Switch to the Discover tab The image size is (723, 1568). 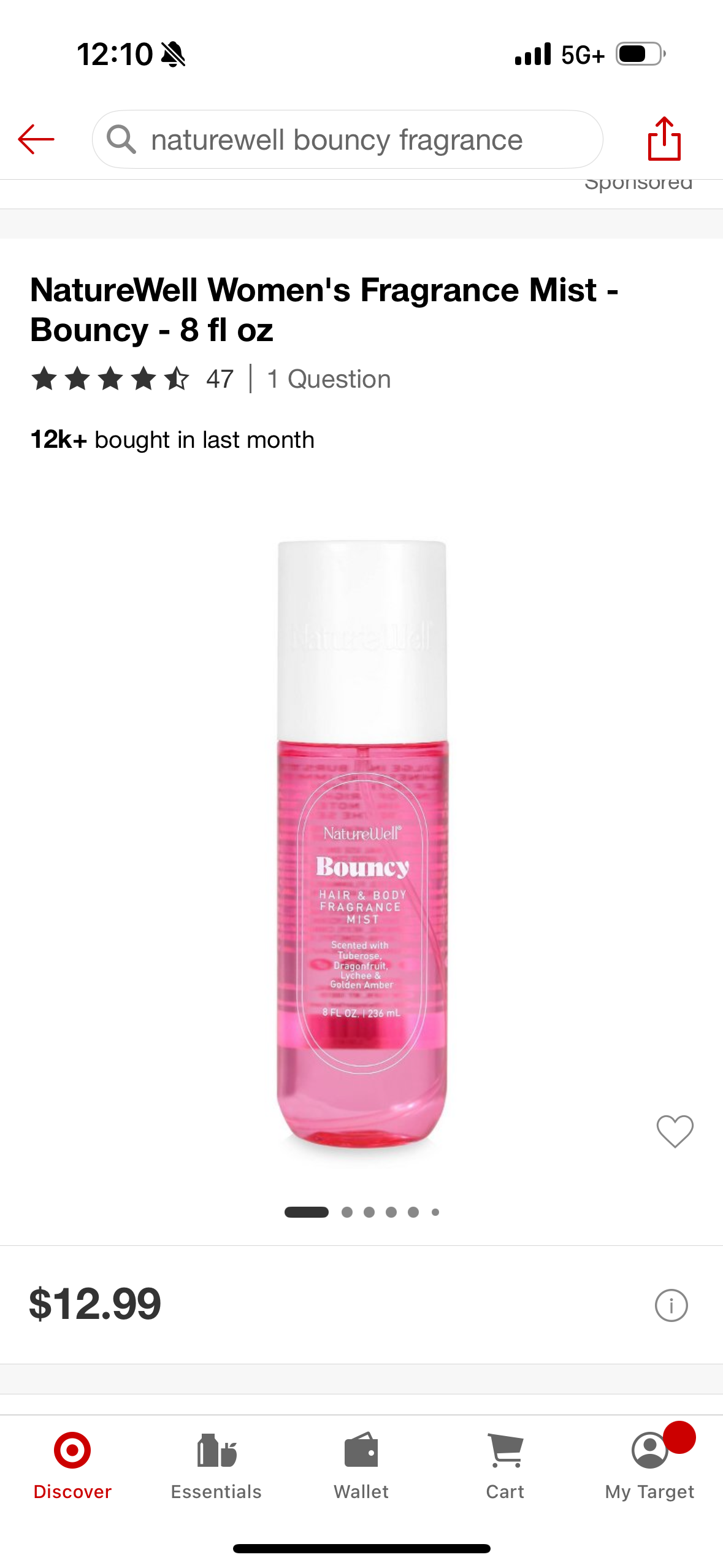point(72,1465)
